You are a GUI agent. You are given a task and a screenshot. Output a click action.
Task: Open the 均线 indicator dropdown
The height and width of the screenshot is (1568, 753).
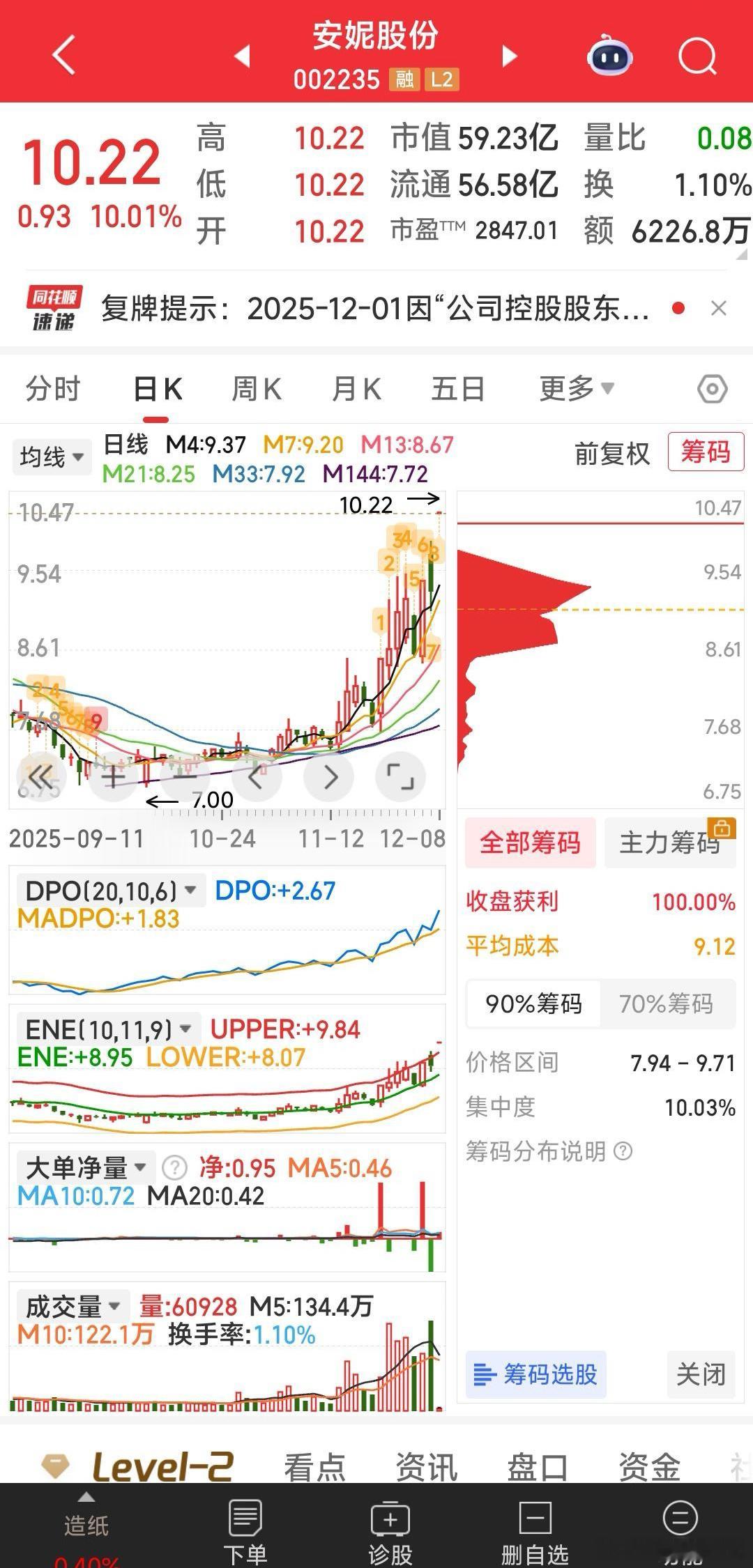click(52, 457)
